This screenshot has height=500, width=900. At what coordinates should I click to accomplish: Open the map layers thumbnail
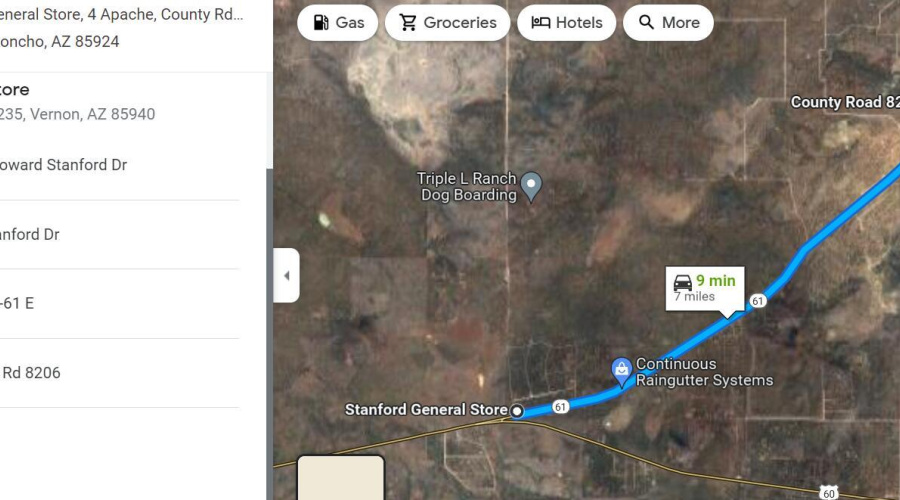pos(341,478)
